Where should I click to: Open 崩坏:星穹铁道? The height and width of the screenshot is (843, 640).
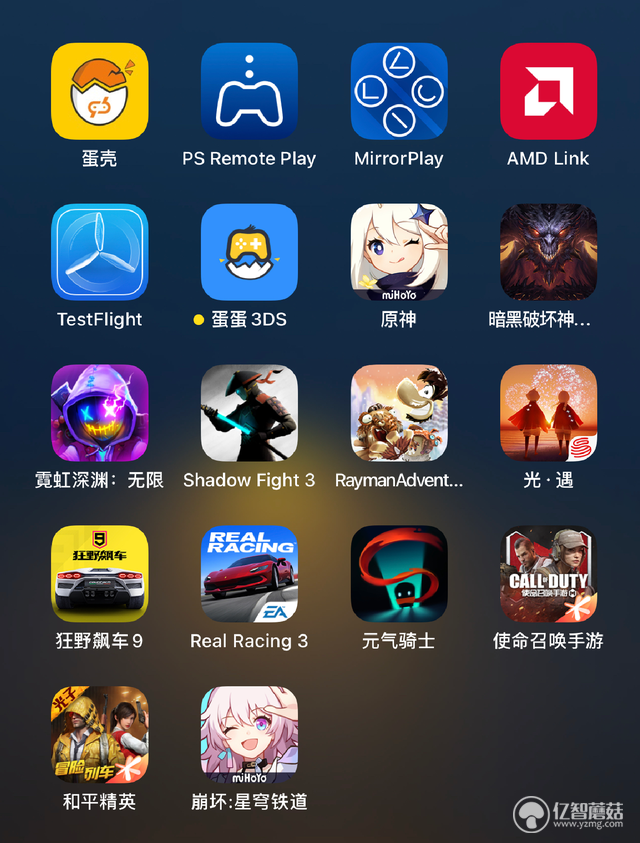coord(249,735)
